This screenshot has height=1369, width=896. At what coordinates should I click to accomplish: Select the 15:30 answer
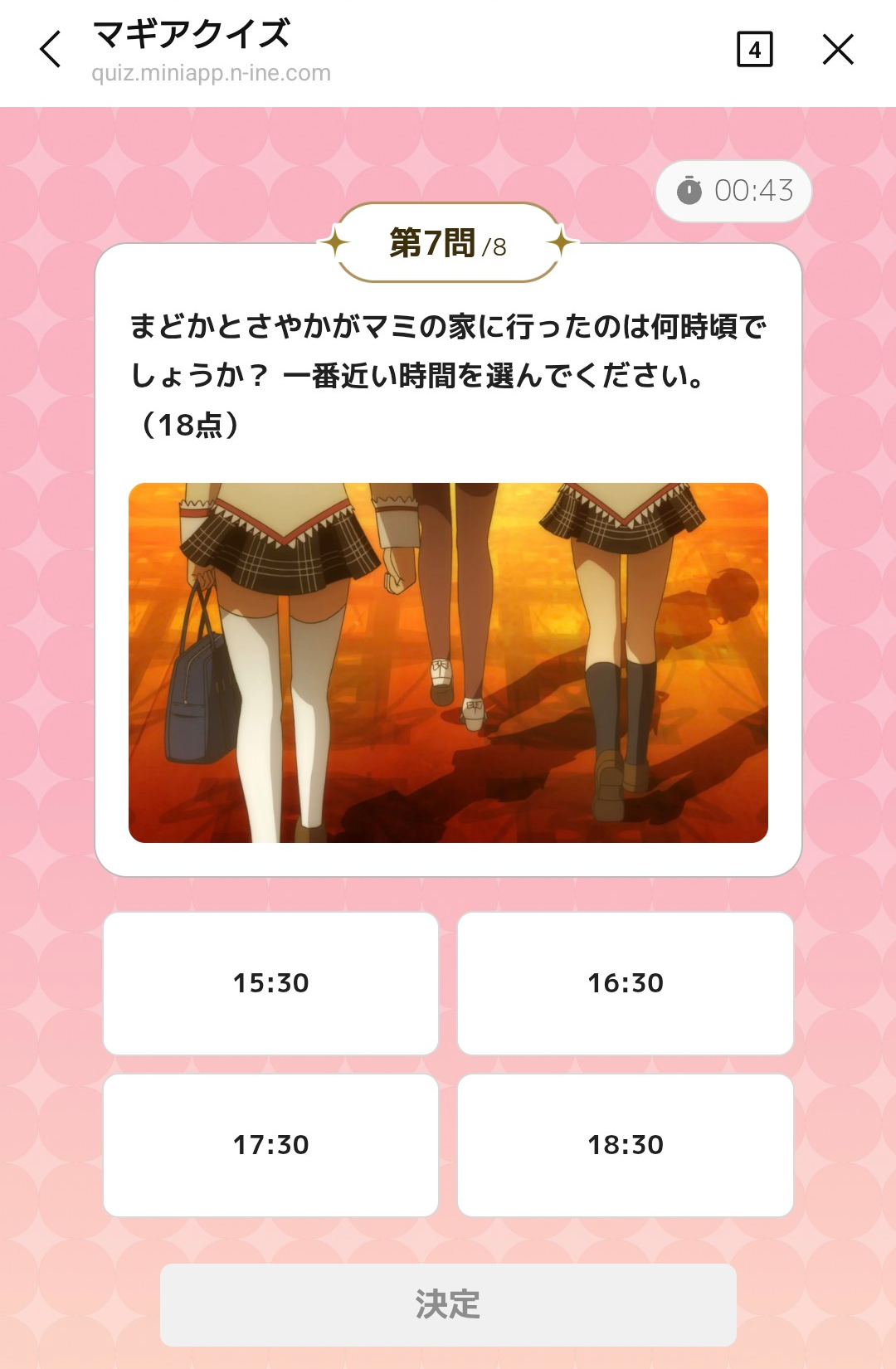(270, 983)
